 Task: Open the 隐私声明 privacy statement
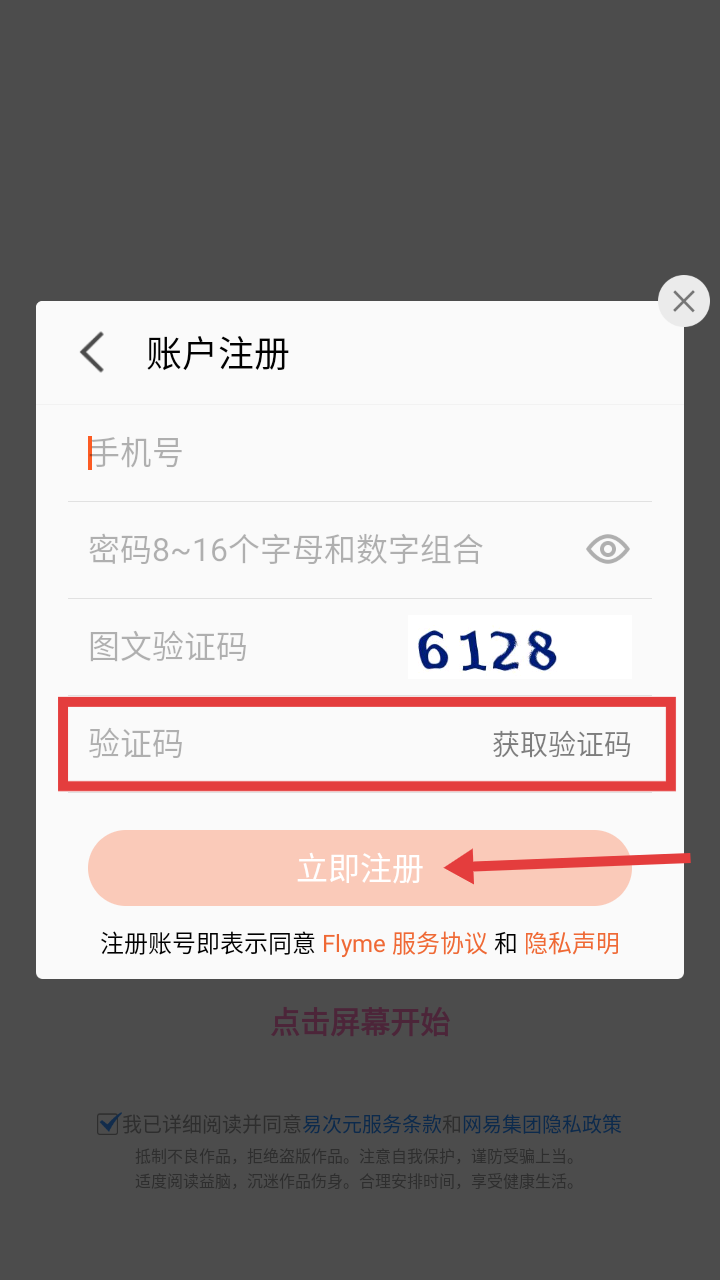click(571, 943)
